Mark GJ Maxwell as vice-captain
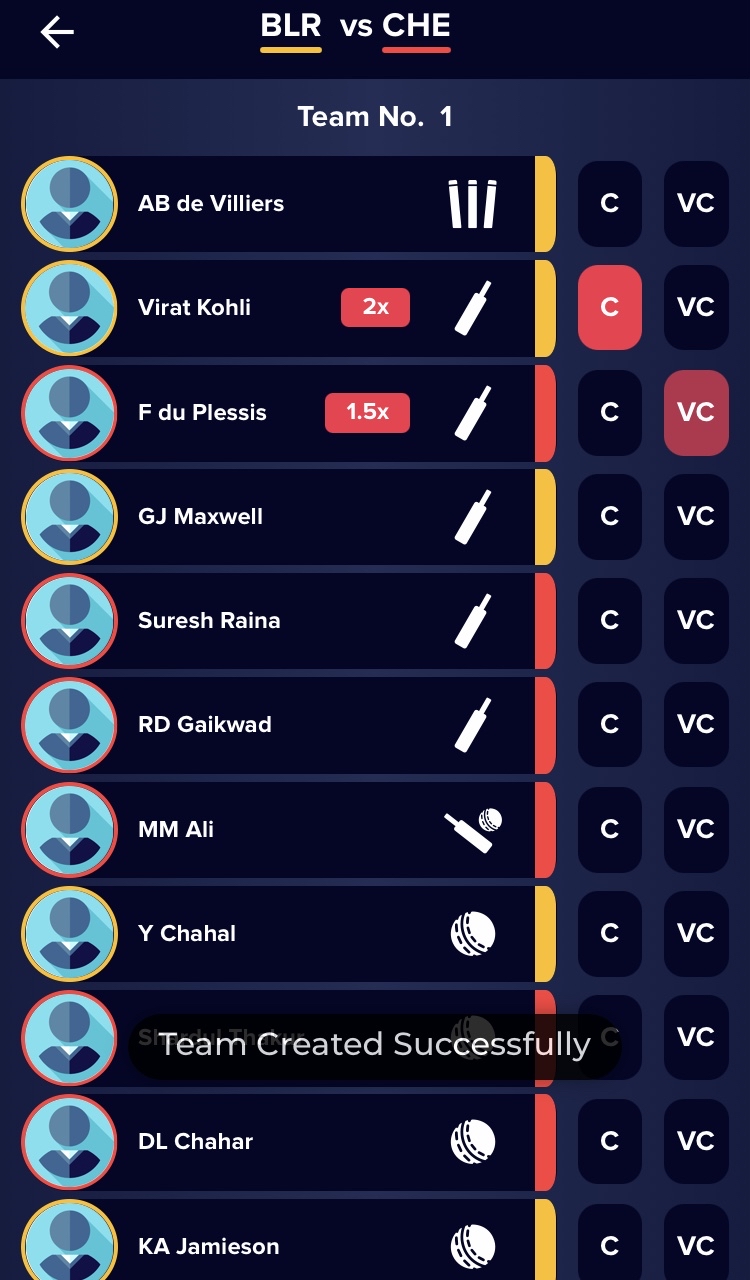750x1280 pixels. [695, 516]
